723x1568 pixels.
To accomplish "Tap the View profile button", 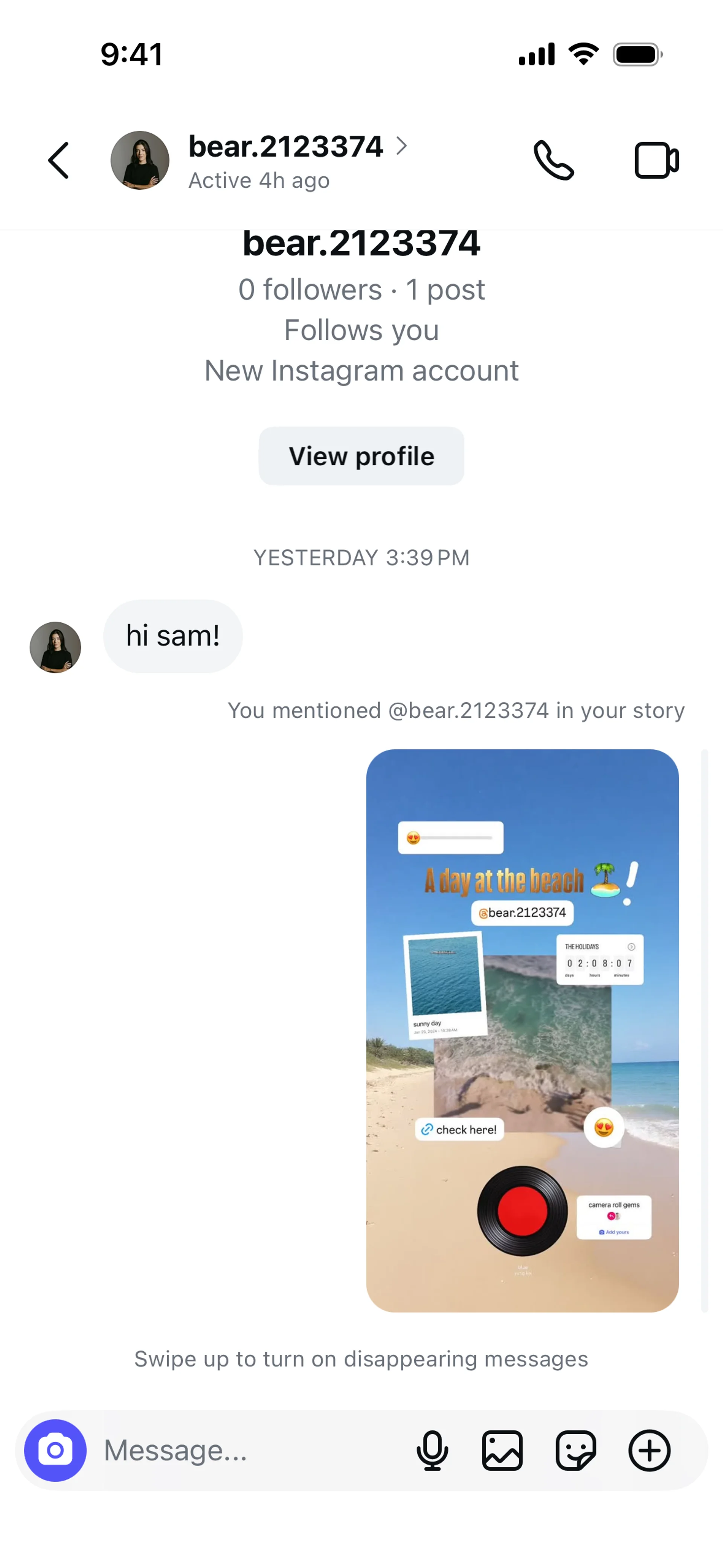I will 361,456.
